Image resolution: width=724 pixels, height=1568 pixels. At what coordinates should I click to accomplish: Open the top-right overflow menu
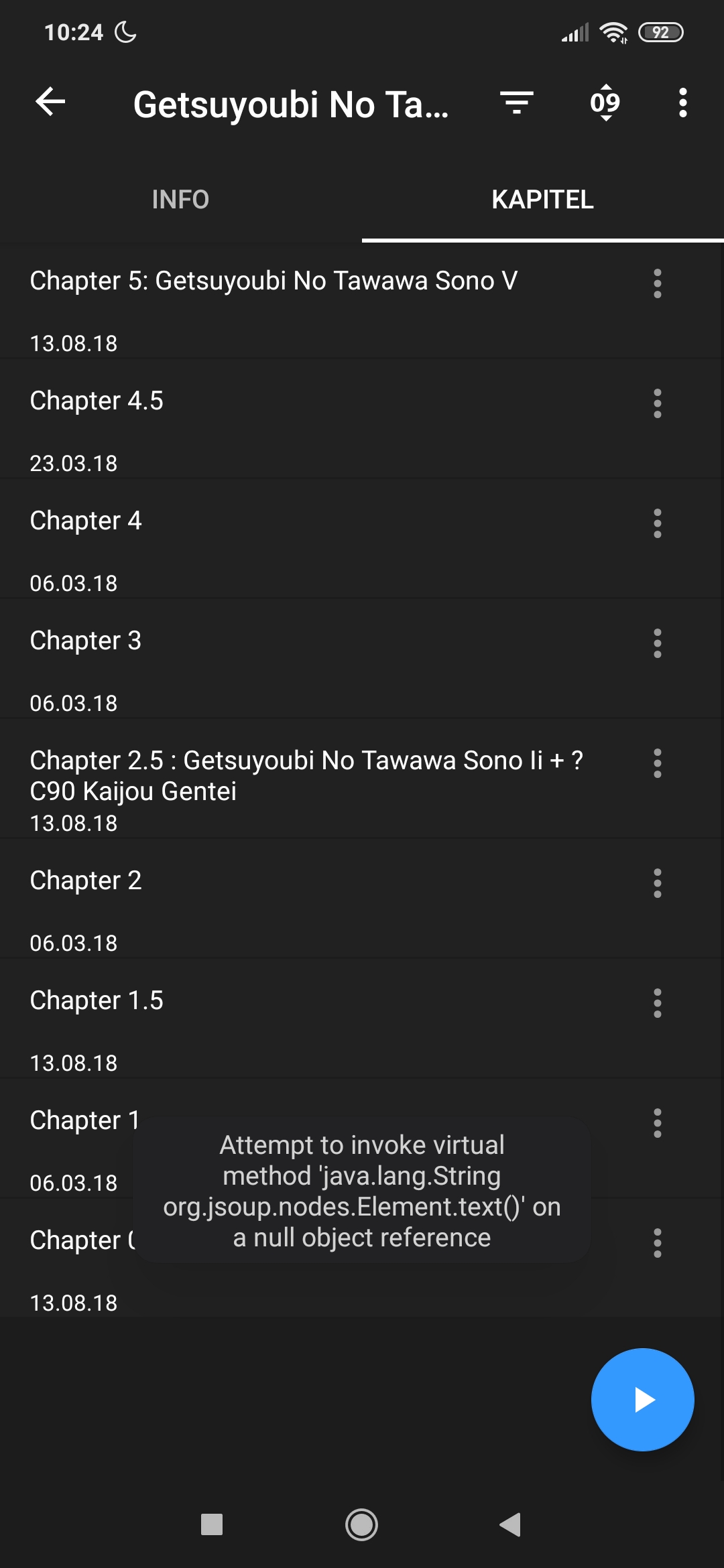682,103
